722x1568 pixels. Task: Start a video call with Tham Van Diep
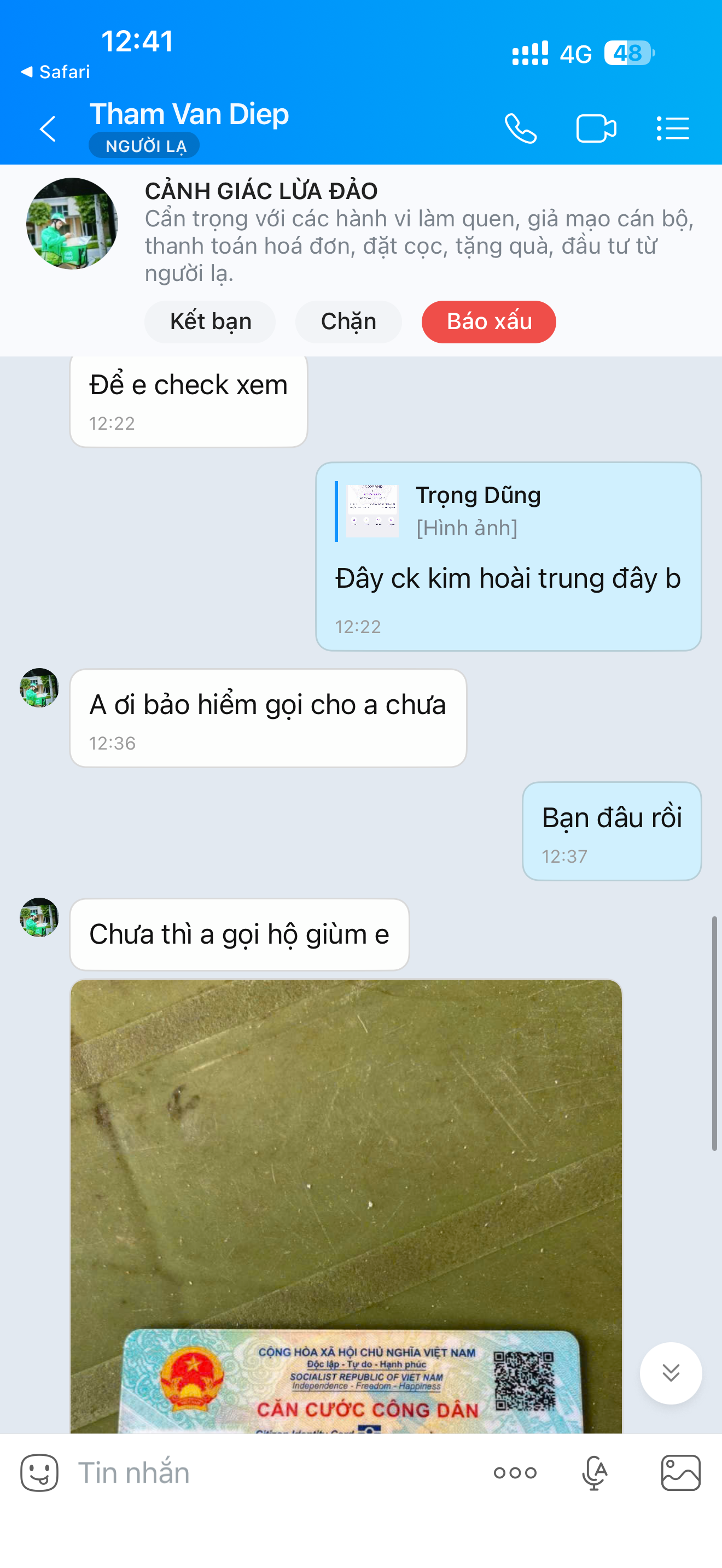(x=596, y=129)
